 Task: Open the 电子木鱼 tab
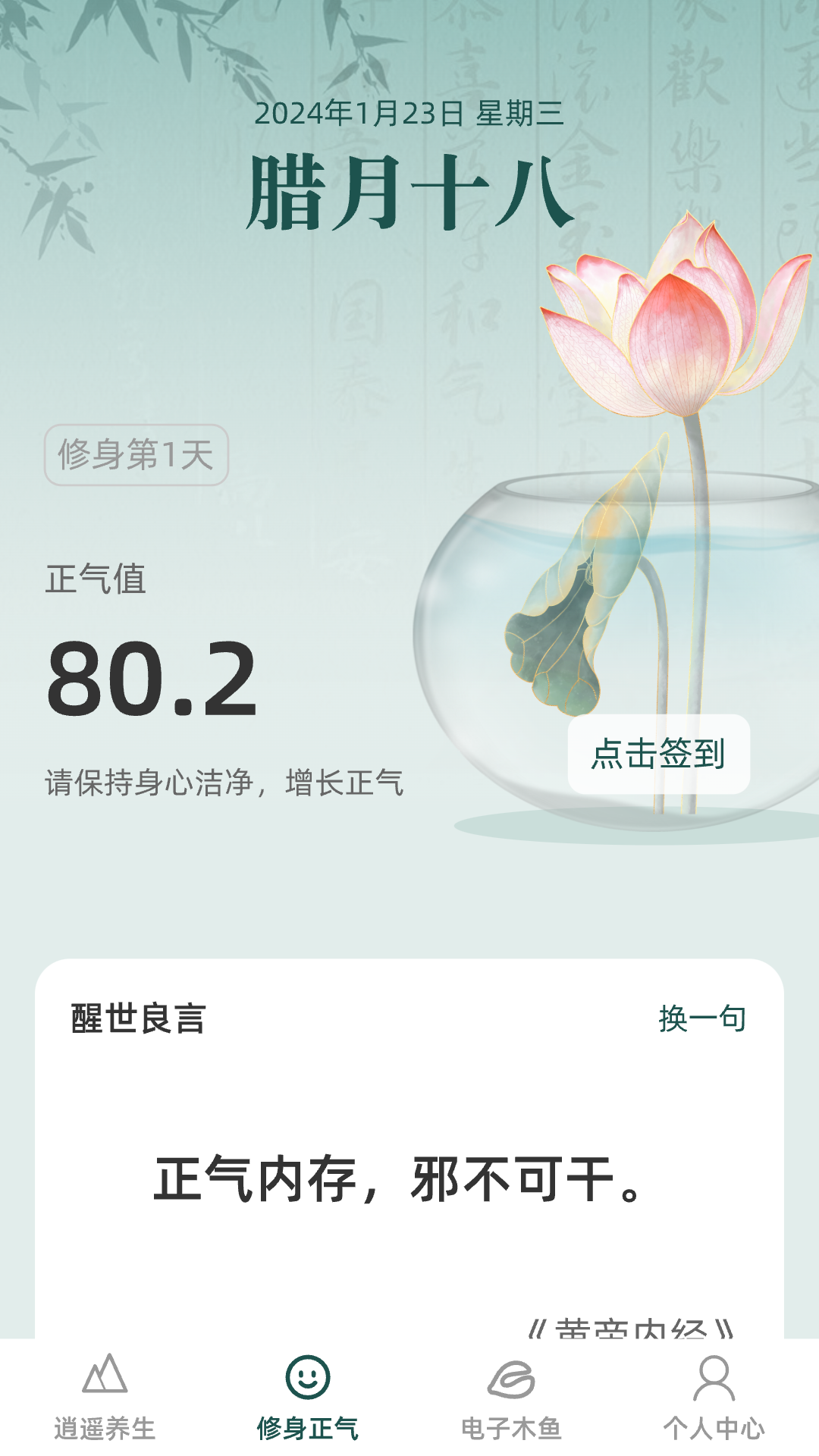point(511,1397)
